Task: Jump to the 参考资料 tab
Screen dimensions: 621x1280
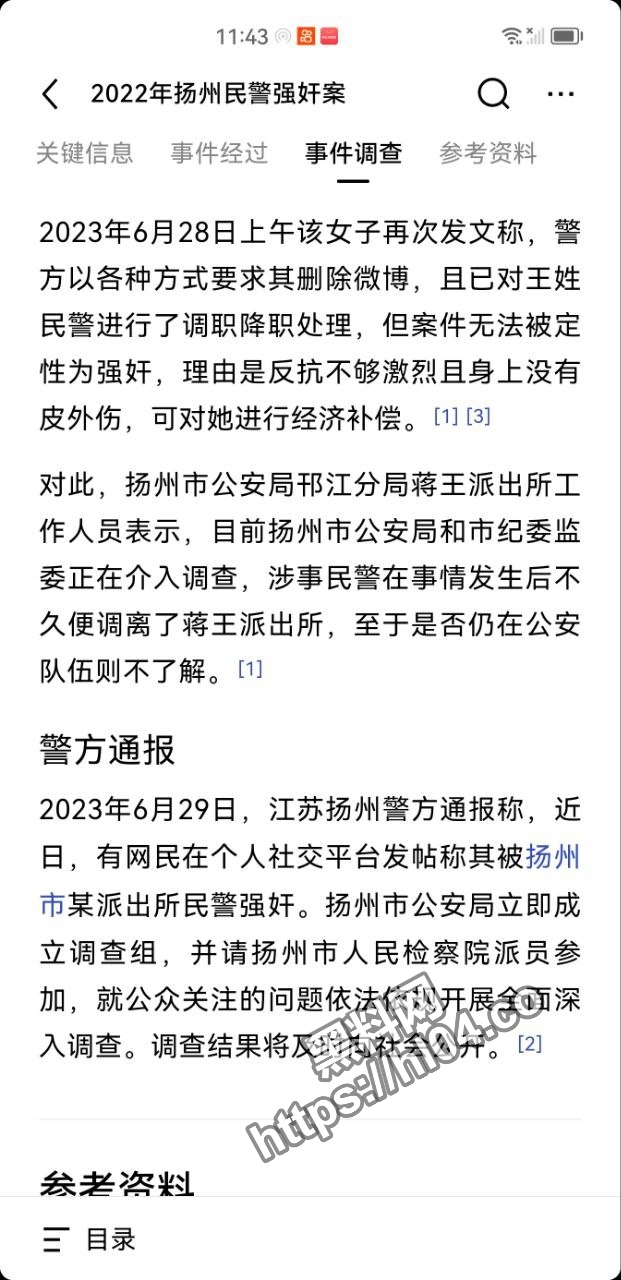Action: [x=488, y=153]
